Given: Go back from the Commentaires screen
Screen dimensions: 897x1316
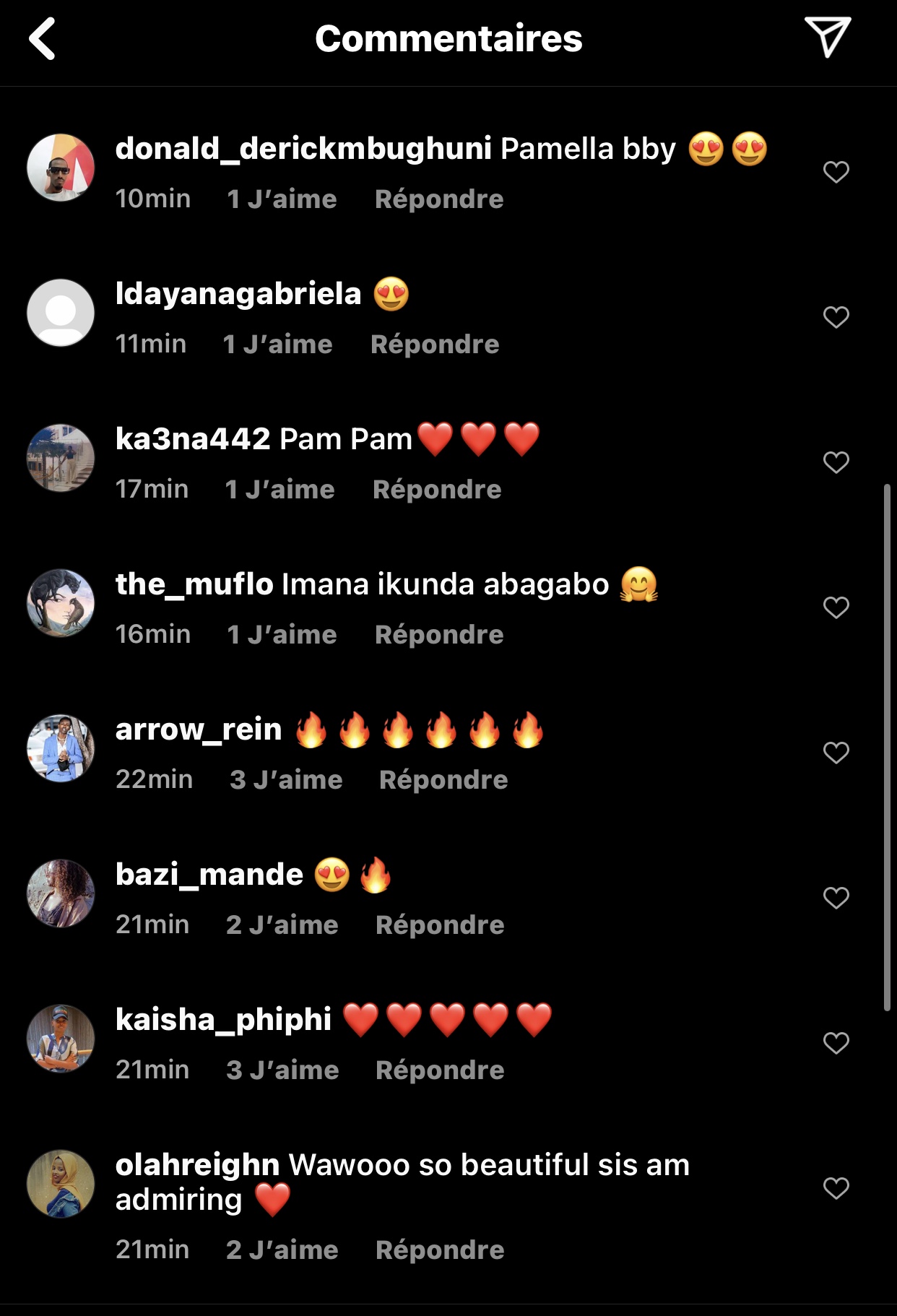Looking at the screenshot, I should pos(43,38).
